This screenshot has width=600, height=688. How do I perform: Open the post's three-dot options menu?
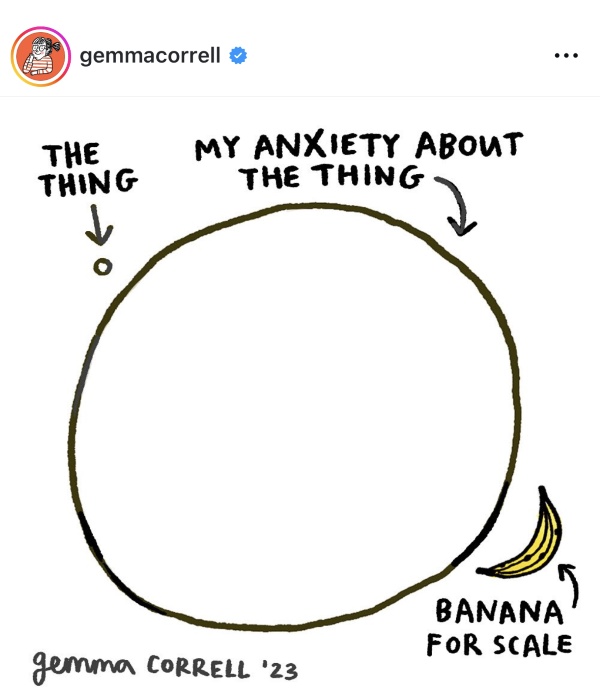point(566,55)
